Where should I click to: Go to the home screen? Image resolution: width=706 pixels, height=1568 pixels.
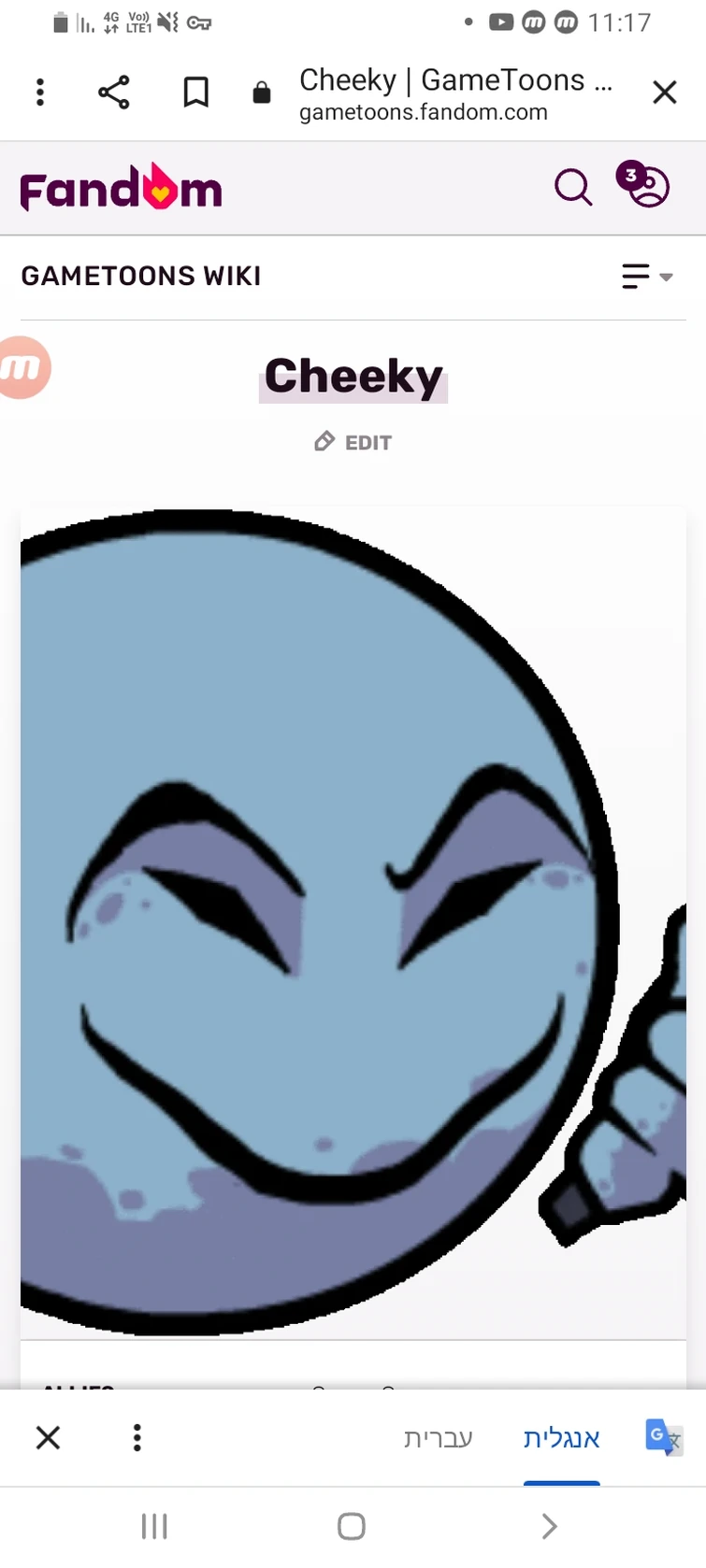(x=352, y=1526)
